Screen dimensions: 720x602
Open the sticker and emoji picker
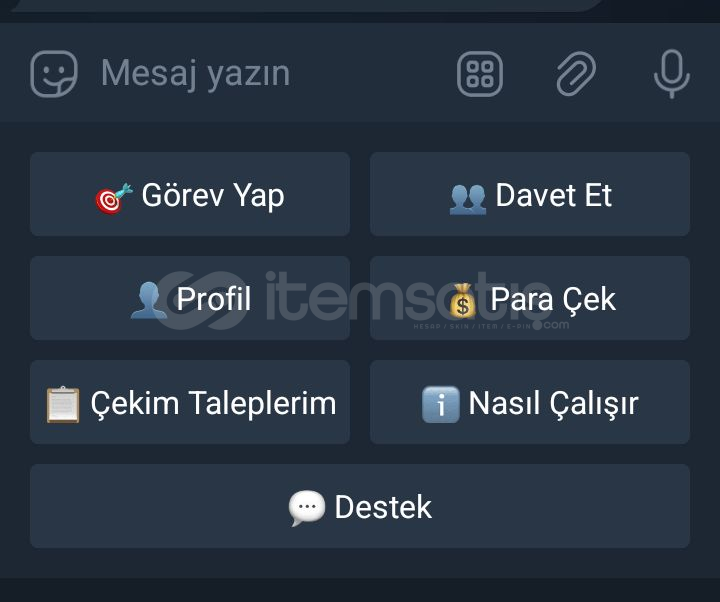click(x=53, y=73)
